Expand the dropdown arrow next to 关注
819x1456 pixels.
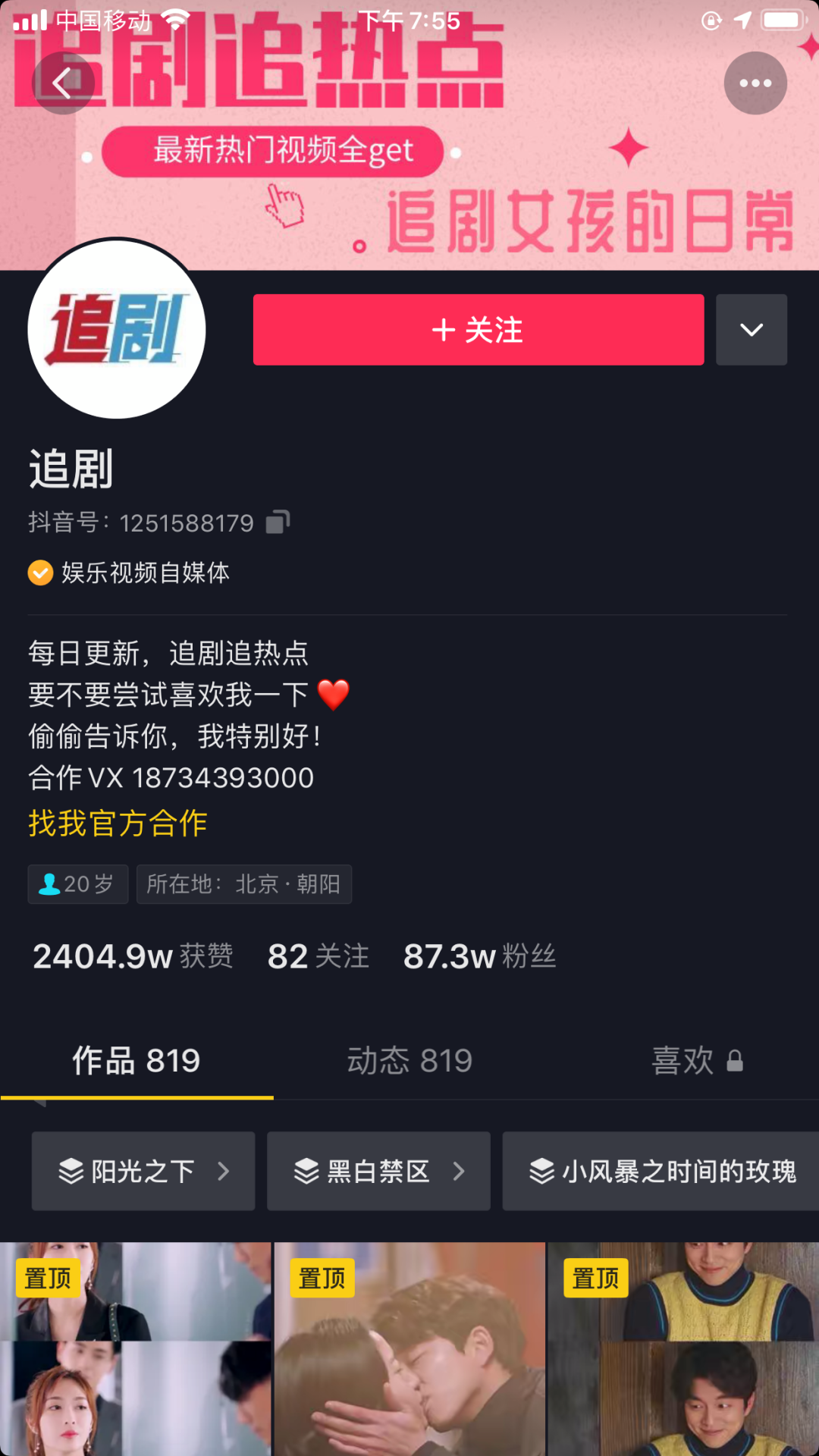click(752, 330)
